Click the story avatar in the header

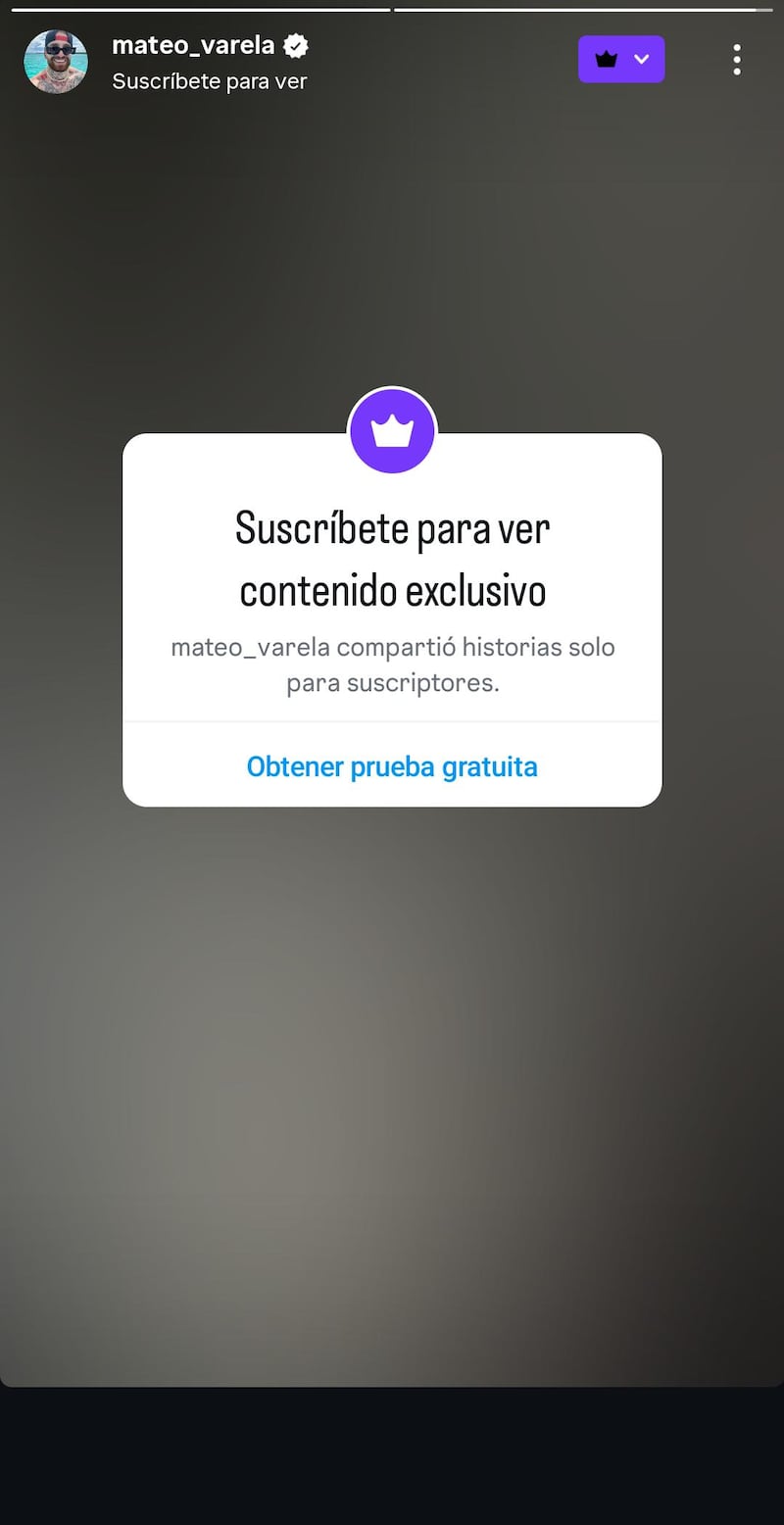click(x=56, y=62)
